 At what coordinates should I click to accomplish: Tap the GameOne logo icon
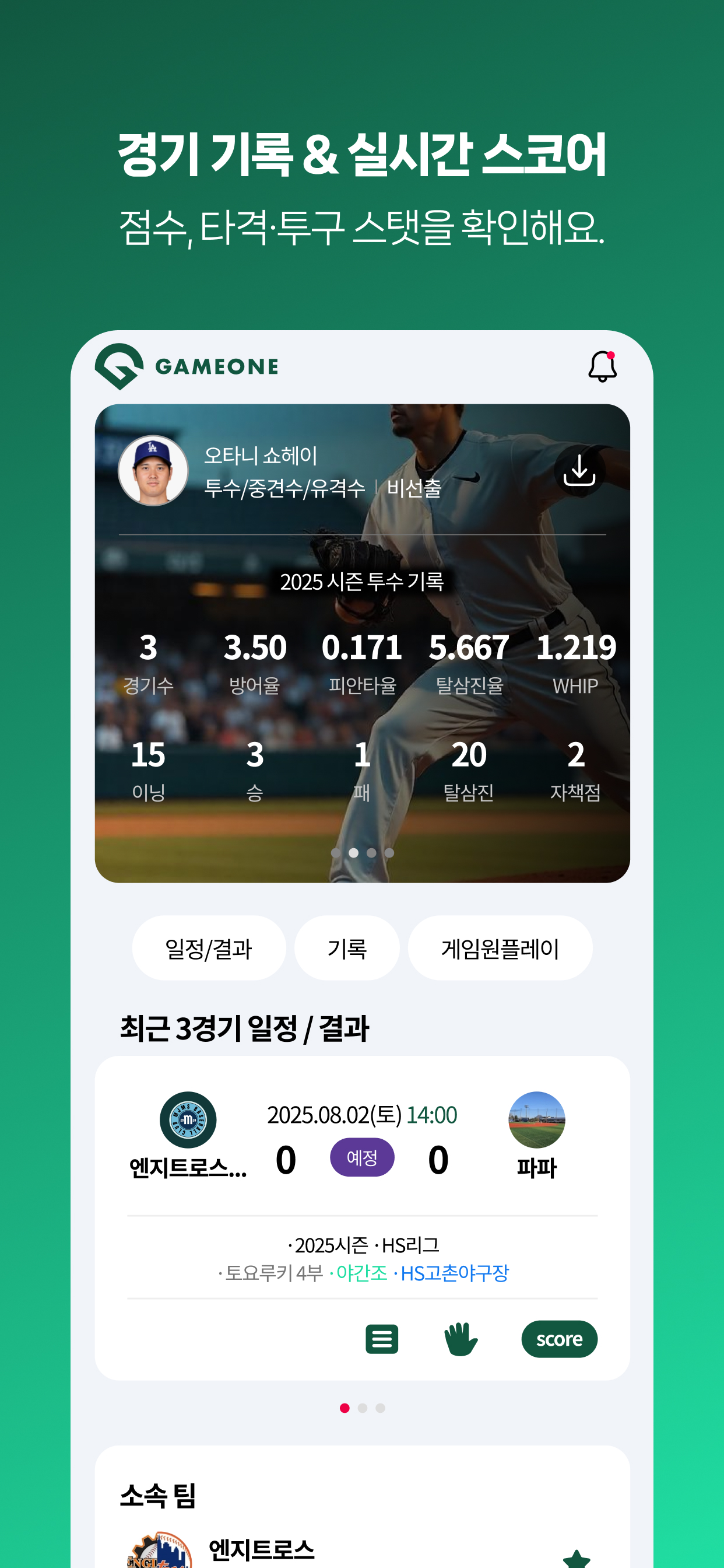pyautogui.click(x=120, y=365)
